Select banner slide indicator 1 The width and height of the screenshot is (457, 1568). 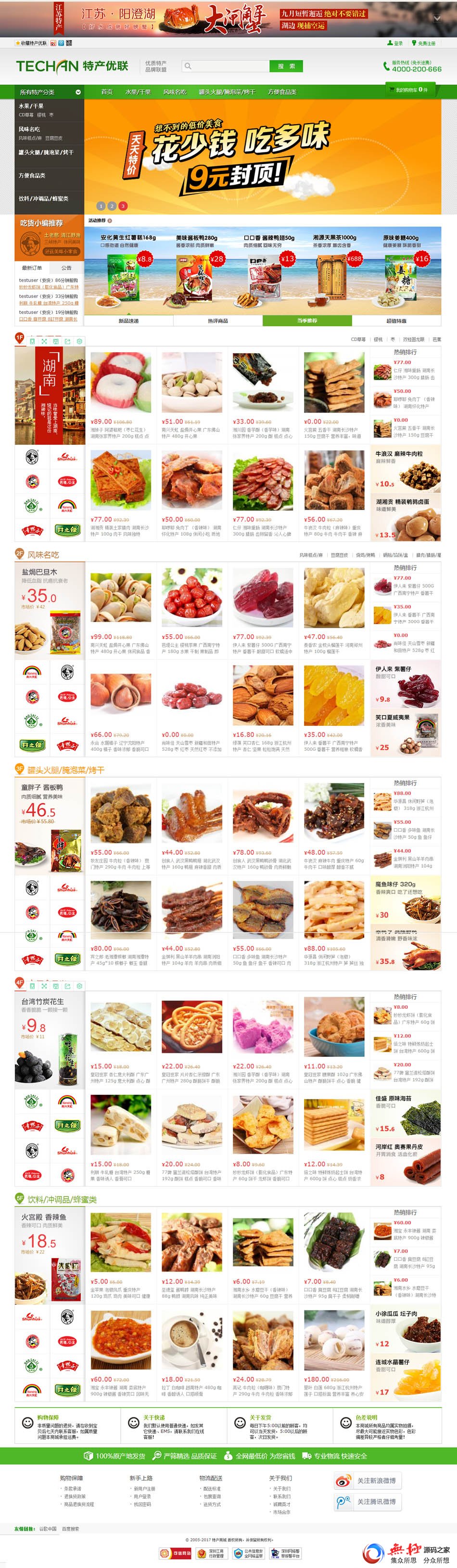tap(101, 206)
